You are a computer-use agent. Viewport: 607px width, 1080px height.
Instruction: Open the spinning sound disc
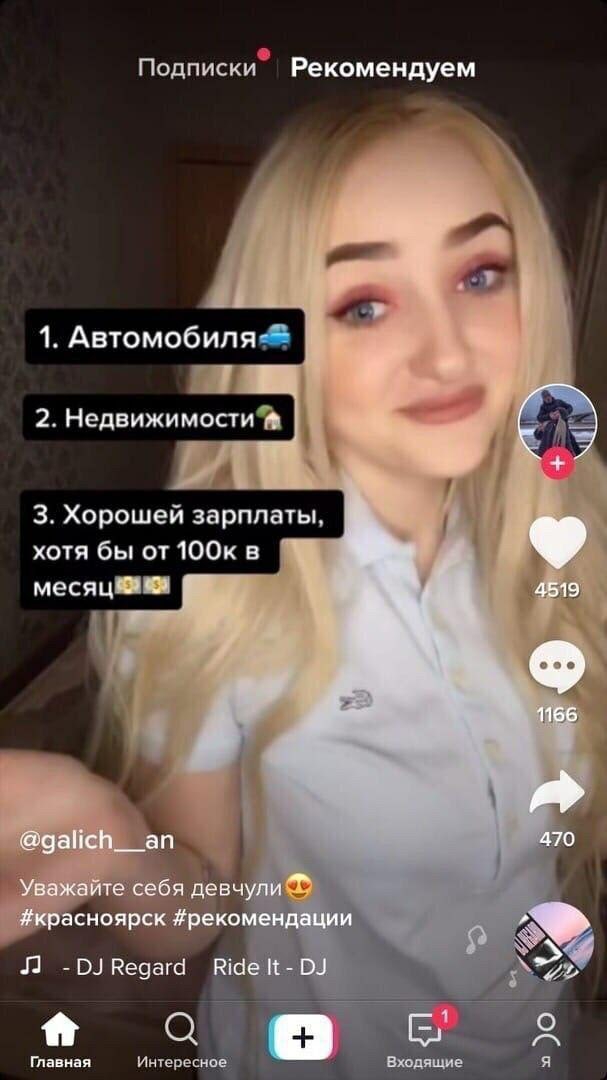pos(555,941)
